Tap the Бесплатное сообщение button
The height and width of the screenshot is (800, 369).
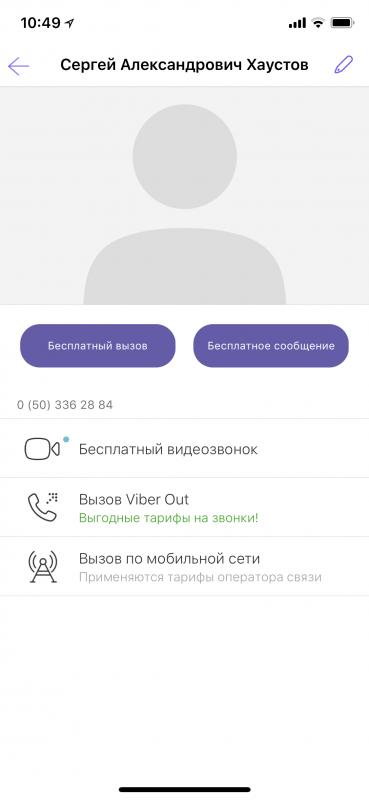[x=271, y=346]
